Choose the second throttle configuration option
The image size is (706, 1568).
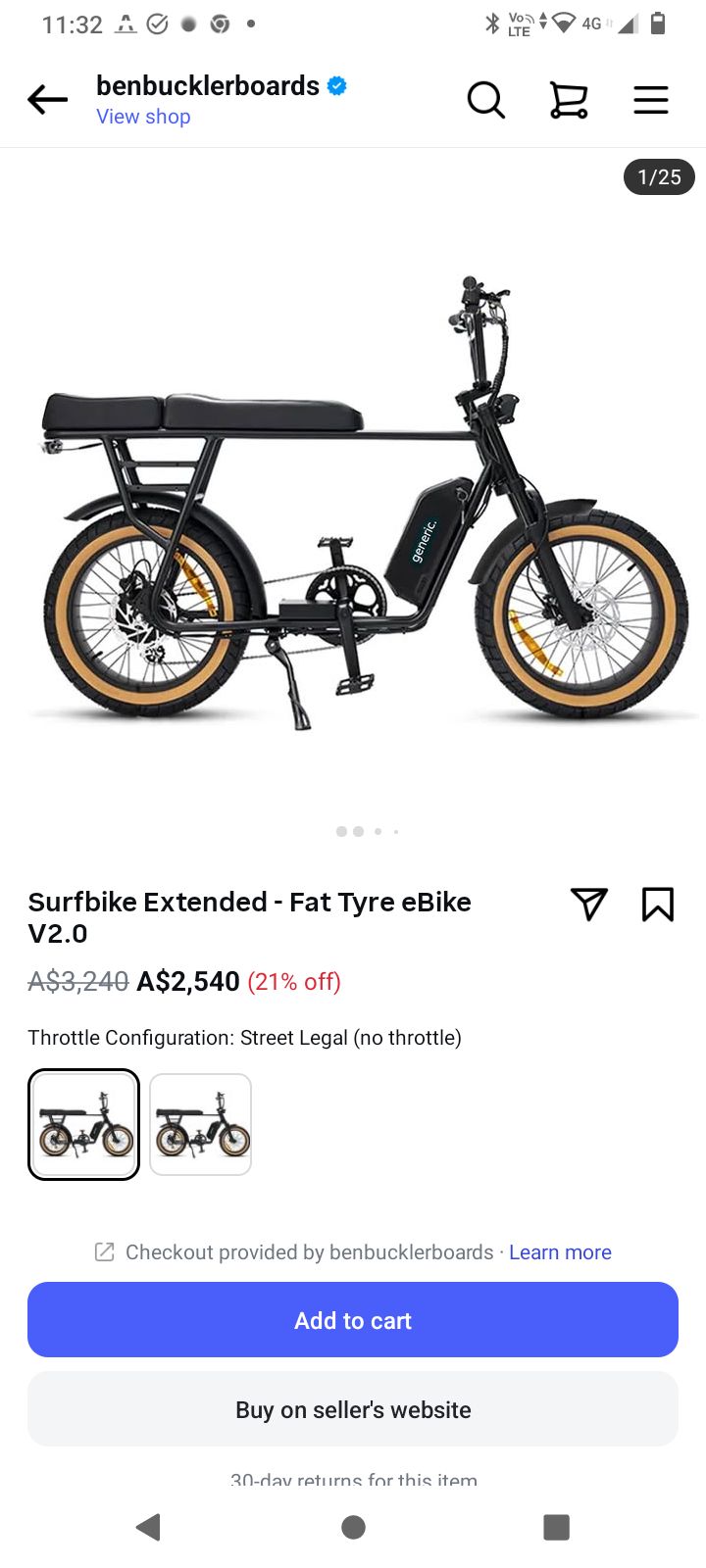201,1124
